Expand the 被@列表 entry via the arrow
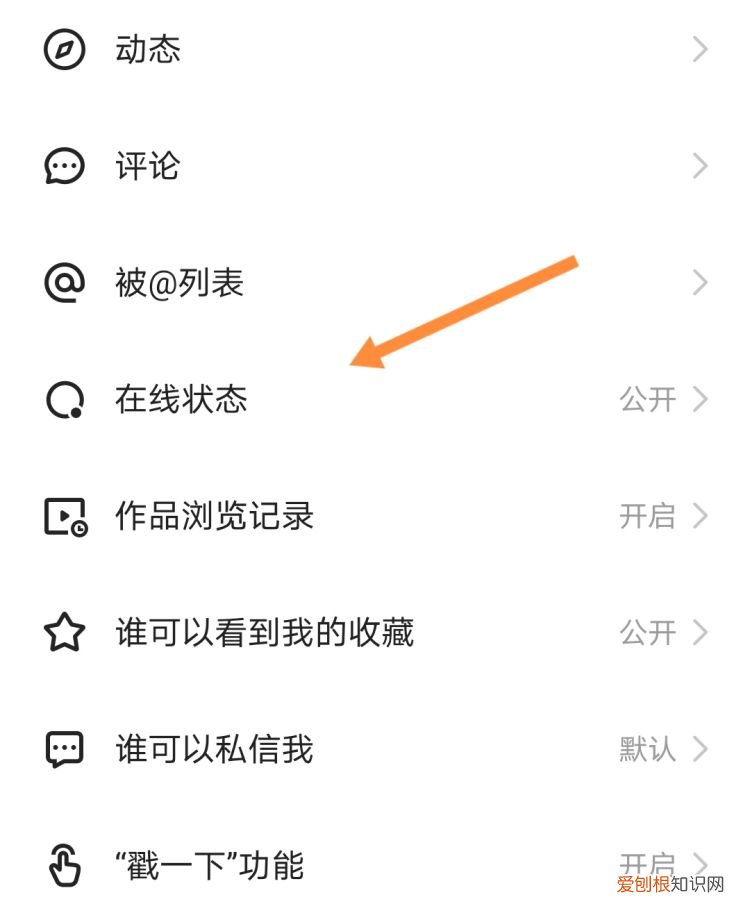750x903 pixels. [x=701, y=283]
